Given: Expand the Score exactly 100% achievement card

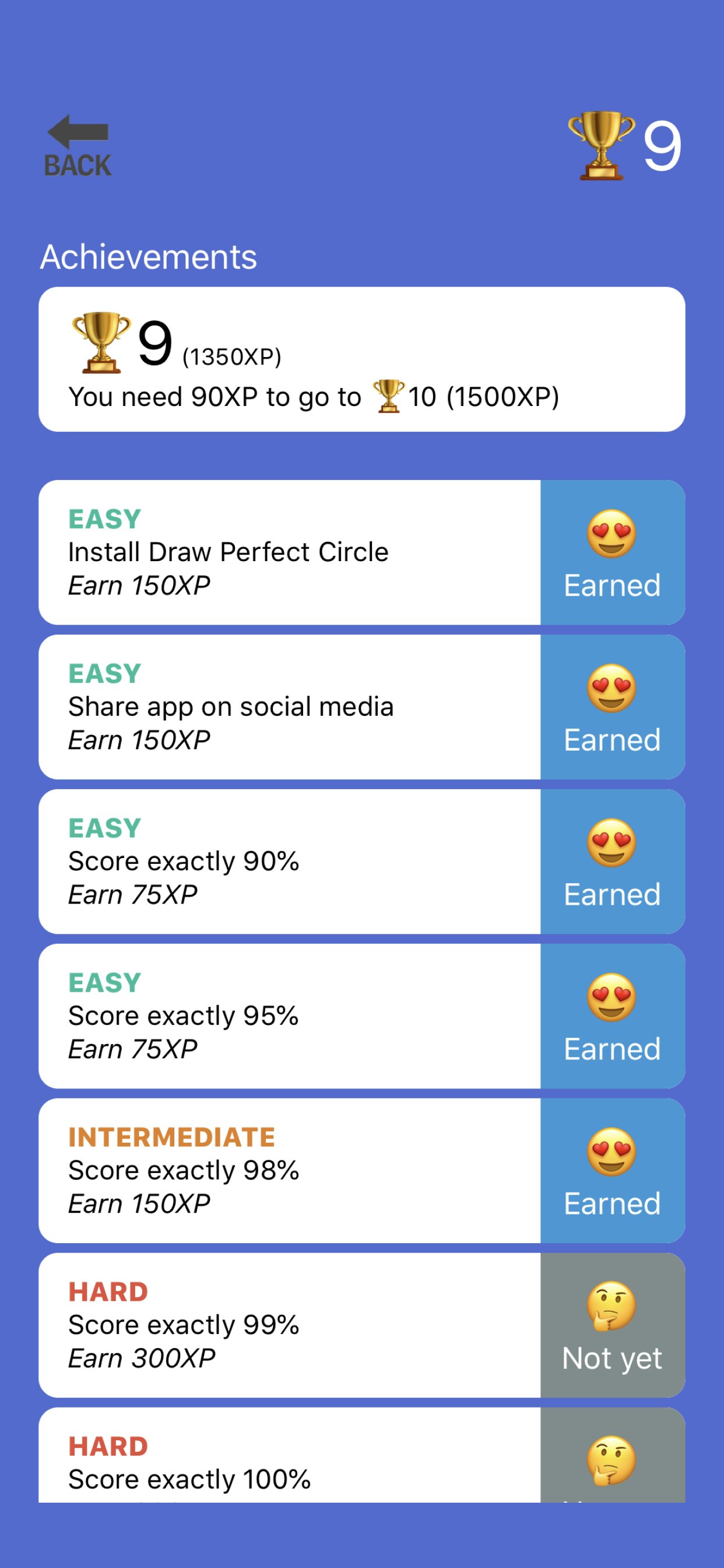Looking at the screenshot, I should coord(289,1473).
